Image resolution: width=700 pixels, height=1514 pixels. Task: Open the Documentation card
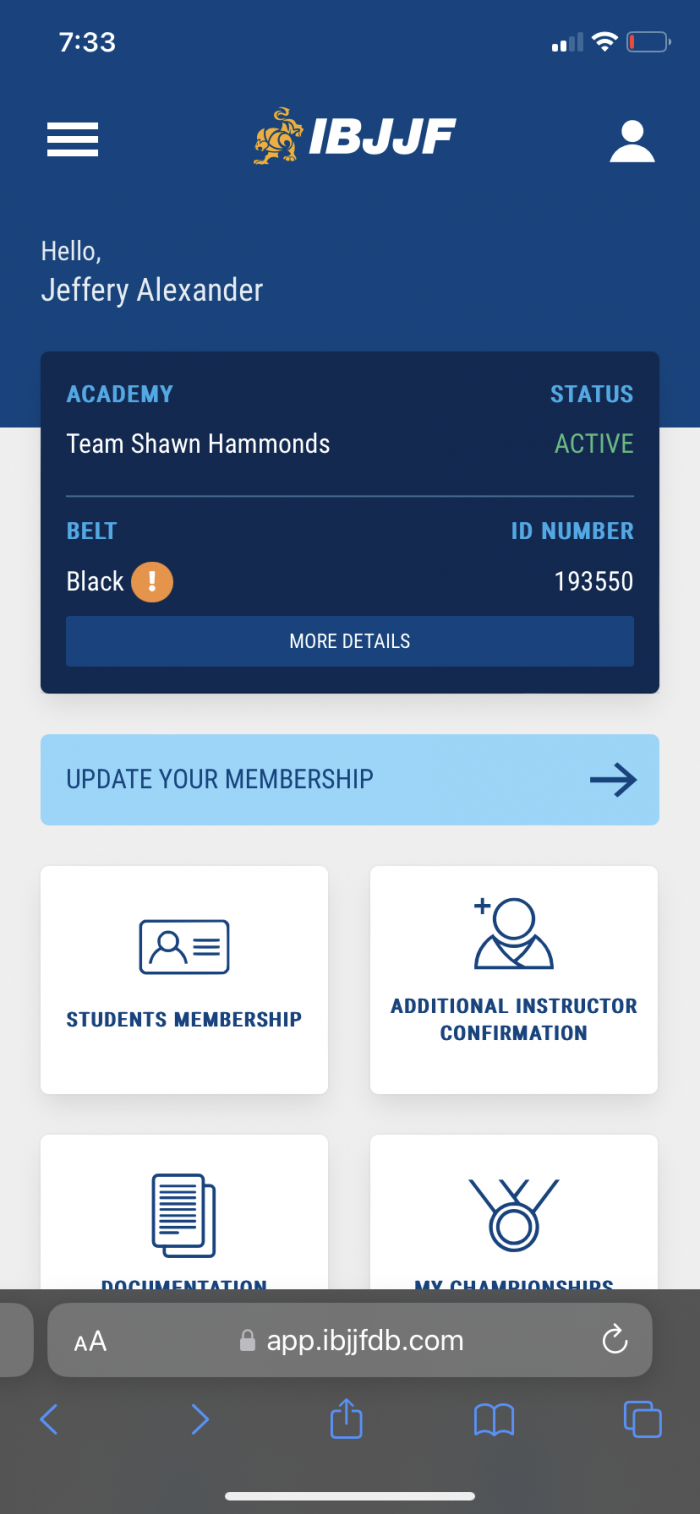[x=184, y=1212]
